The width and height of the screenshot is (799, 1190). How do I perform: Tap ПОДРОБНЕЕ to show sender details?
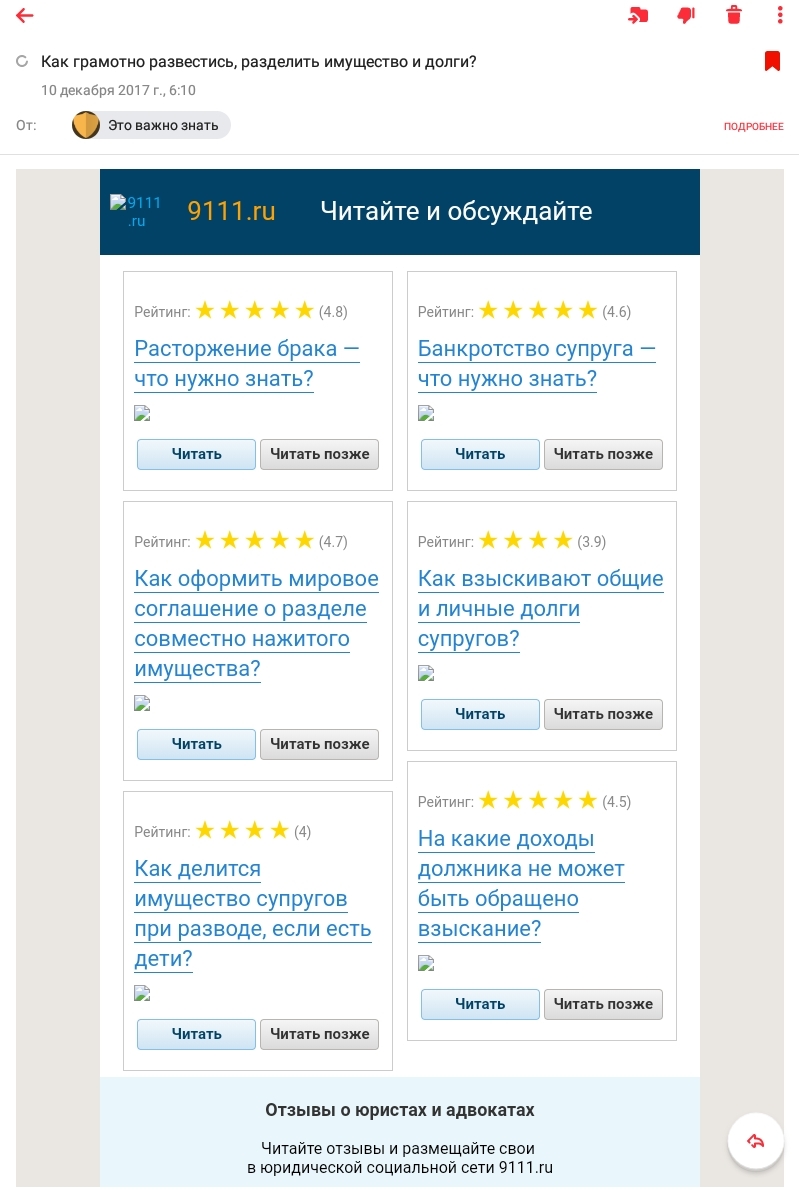click(x=753, y=126)
